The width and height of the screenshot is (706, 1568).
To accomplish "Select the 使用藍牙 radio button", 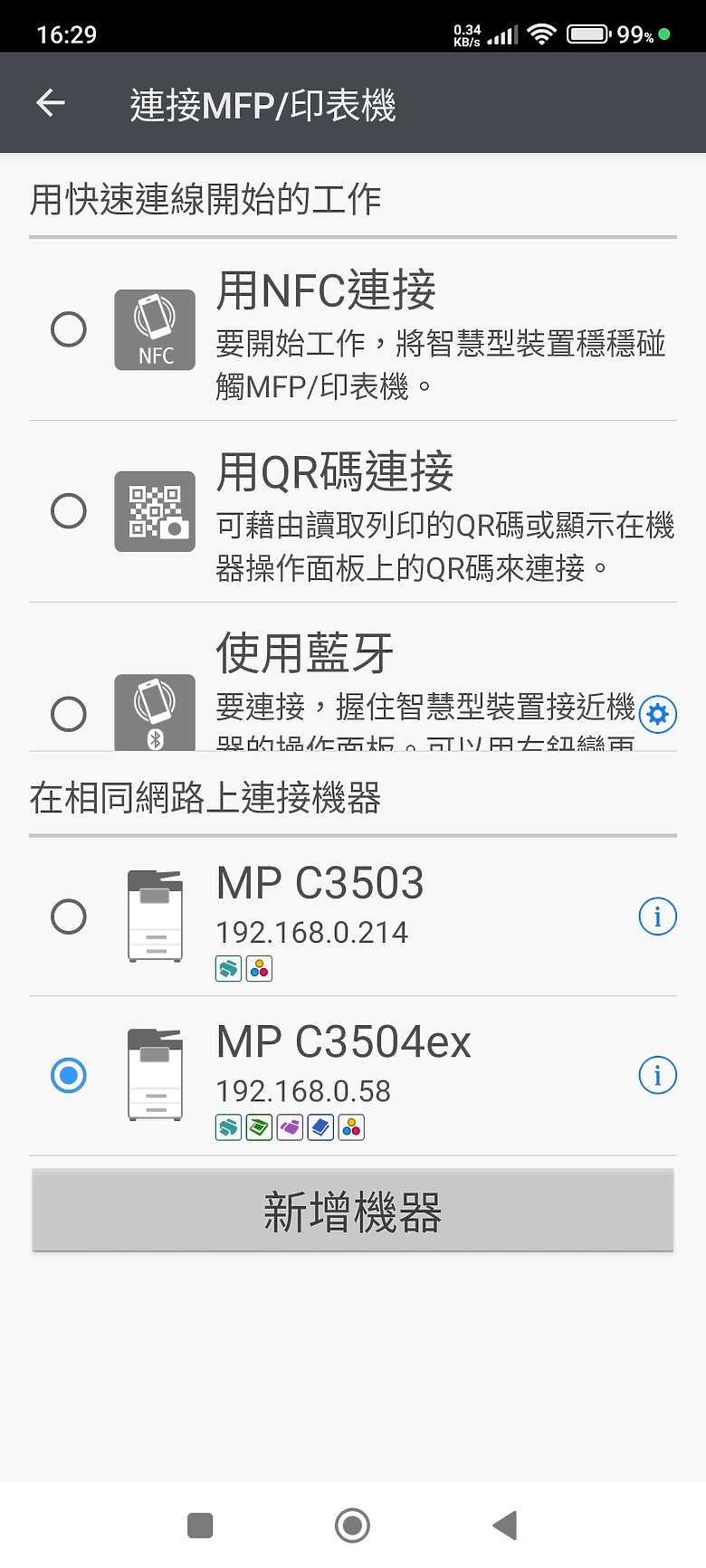I will 69,714.
